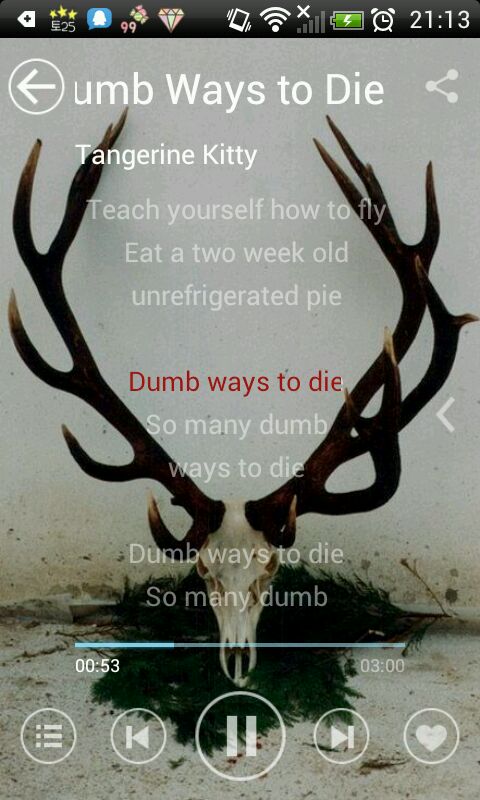
Task: Tap the chevron on the right edge
Action: (446, 415)
